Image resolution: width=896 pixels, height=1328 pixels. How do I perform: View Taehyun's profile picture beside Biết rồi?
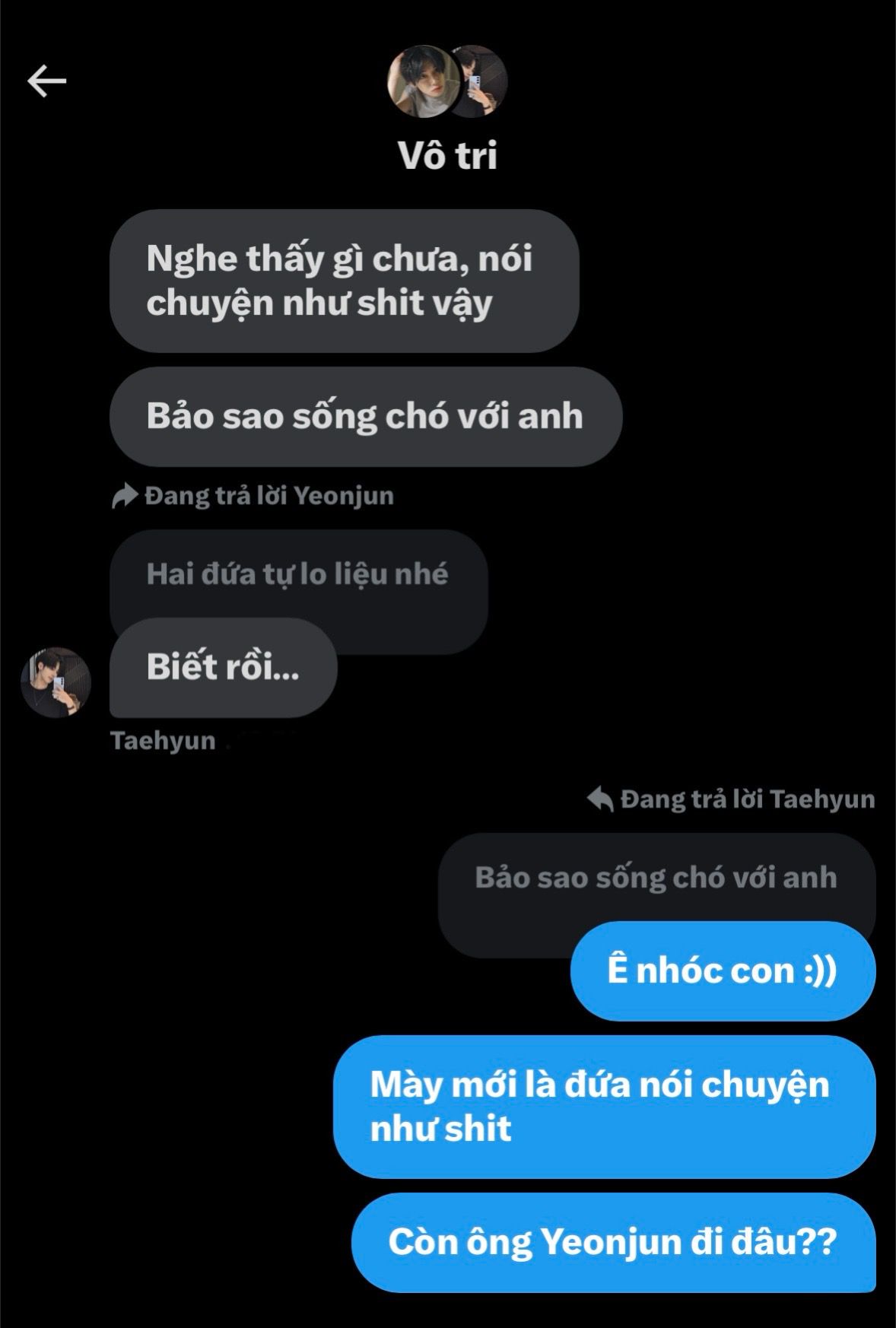pyautogui.click(x=56, y=682)
